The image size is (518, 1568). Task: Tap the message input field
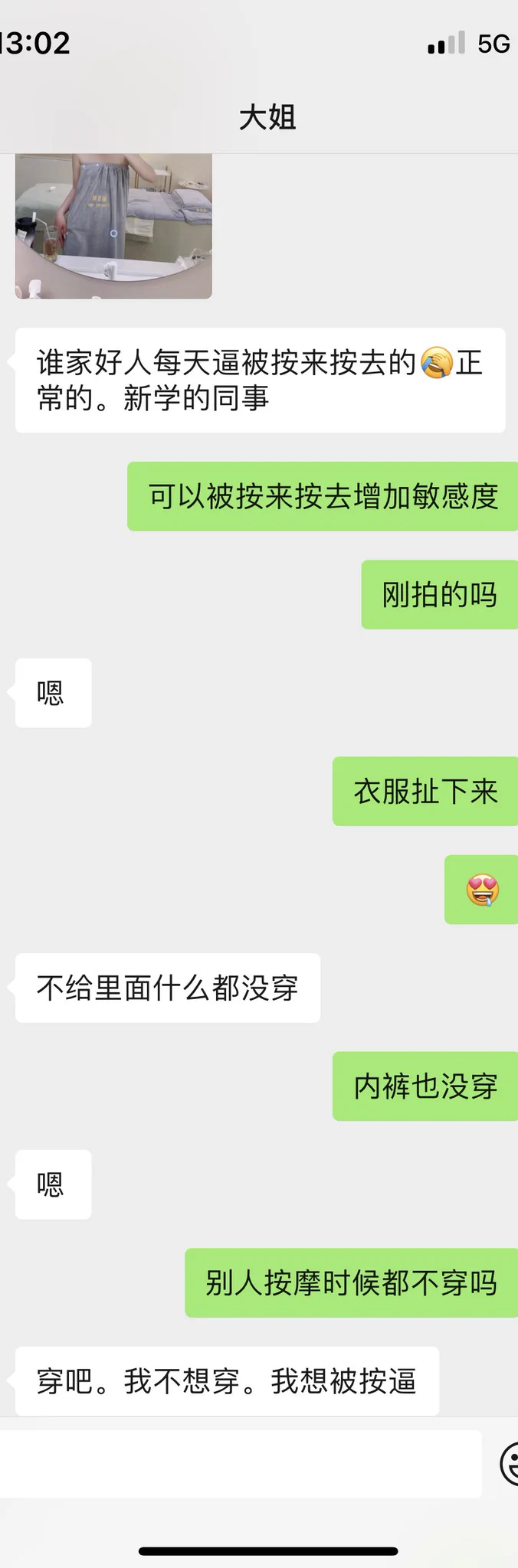(x=239, y=1464)
